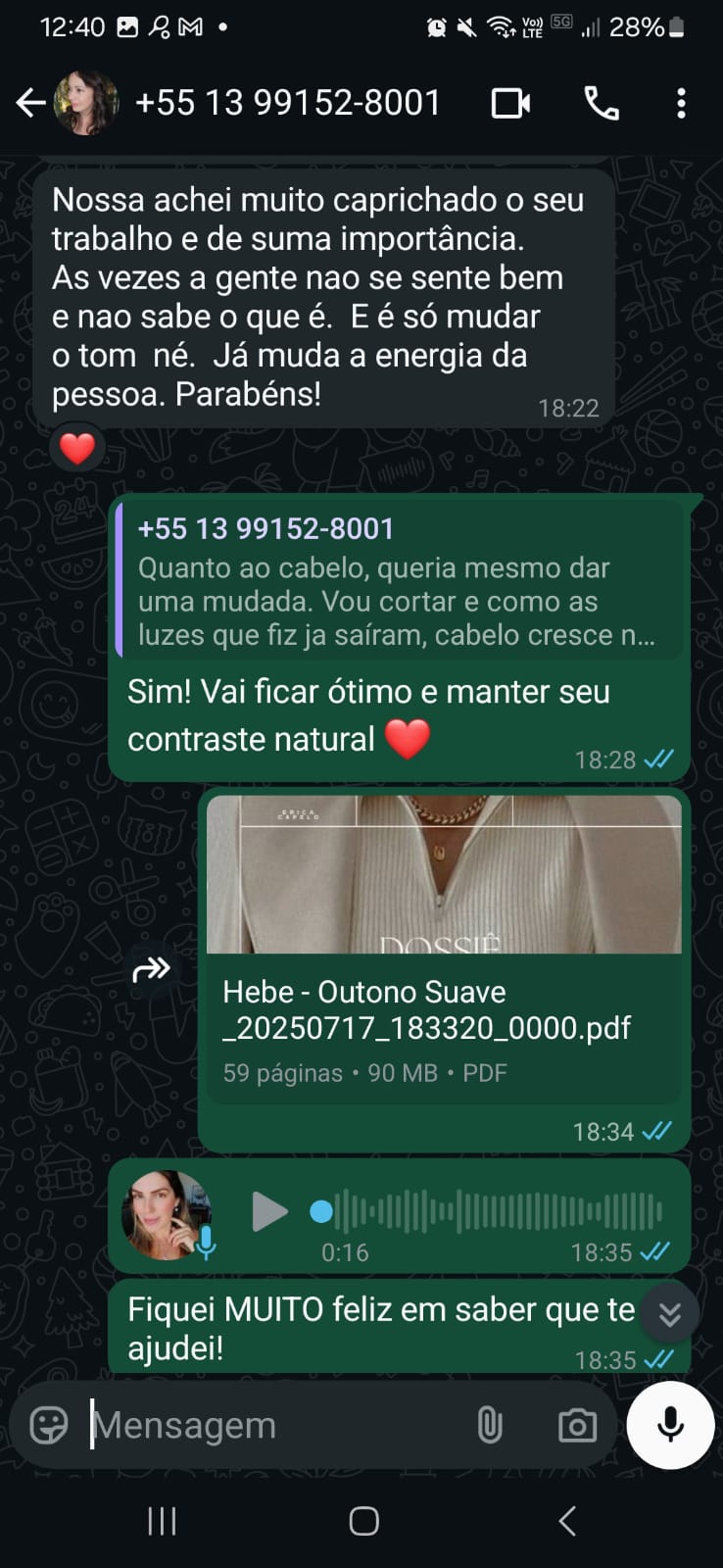Open the emoji picker
This screenshot has width=723, height=1568.
49,1425
